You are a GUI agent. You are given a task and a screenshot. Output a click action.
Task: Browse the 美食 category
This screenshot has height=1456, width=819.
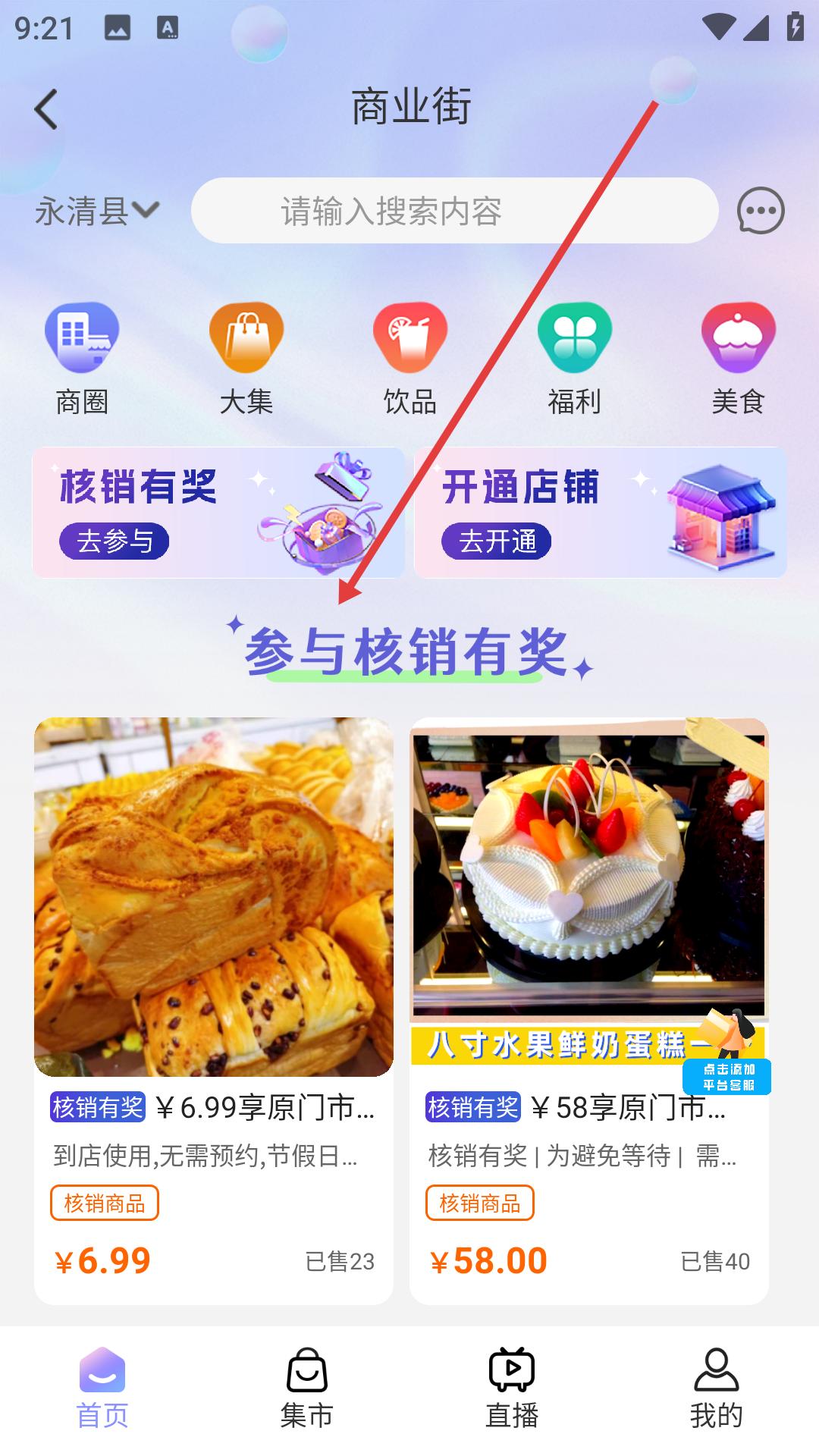click(738, 358)
